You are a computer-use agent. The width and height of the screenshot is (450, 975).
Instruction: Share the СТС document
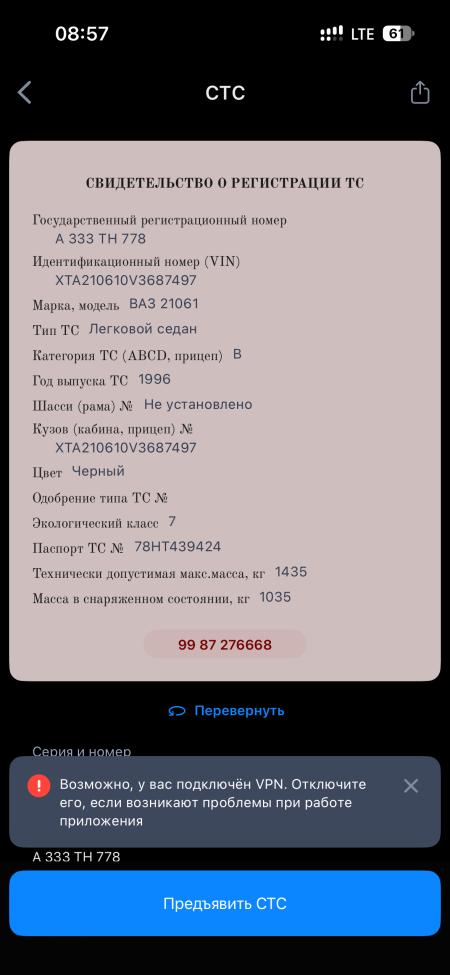(420, 92)
